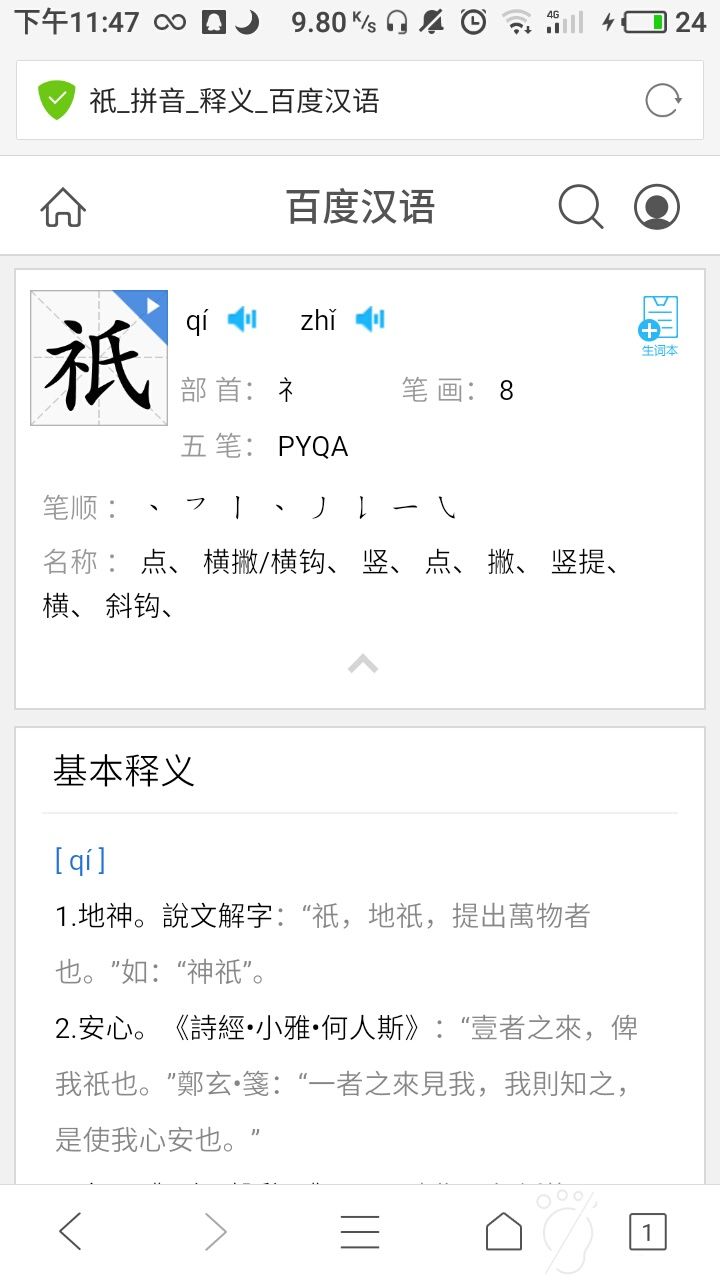The height and width of the screenshot is (1280, 720).
Task: Collapse the stroke details with the up chevron
Action: 362,663
